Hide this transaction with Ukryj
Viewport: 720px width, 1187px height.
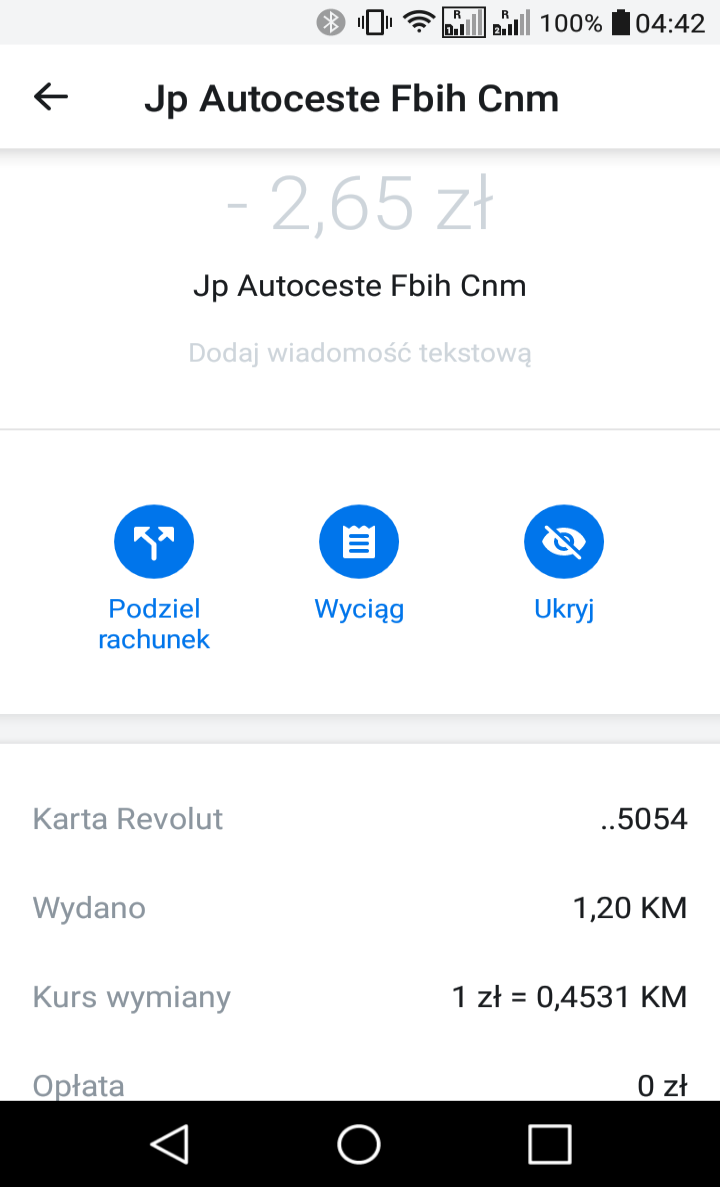click(564, 542)
